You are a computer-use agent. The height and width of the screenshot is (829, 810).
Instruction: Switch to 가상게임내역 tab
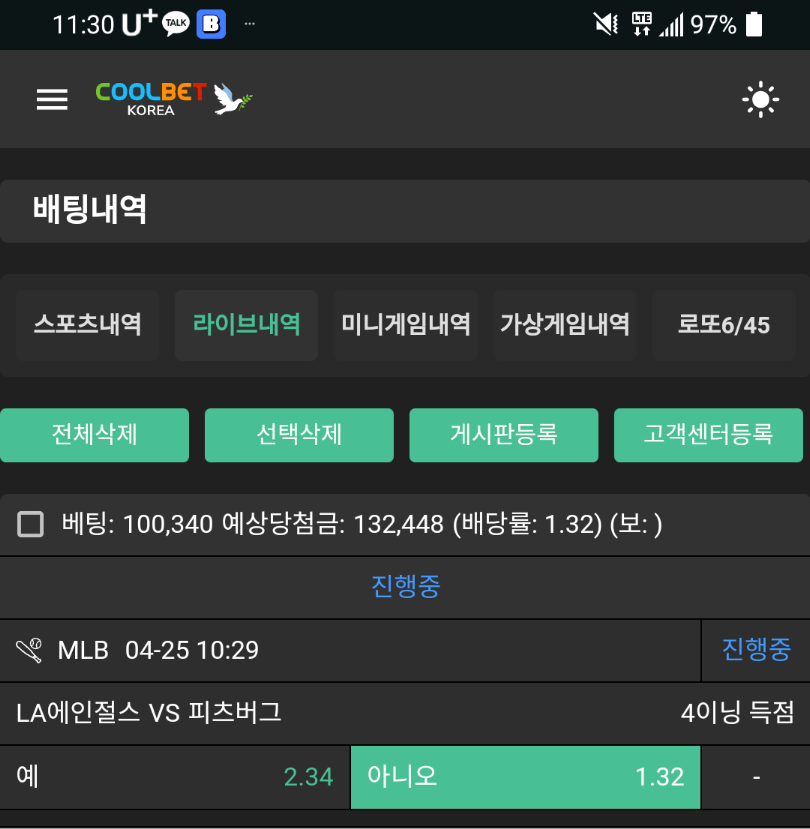564,325
